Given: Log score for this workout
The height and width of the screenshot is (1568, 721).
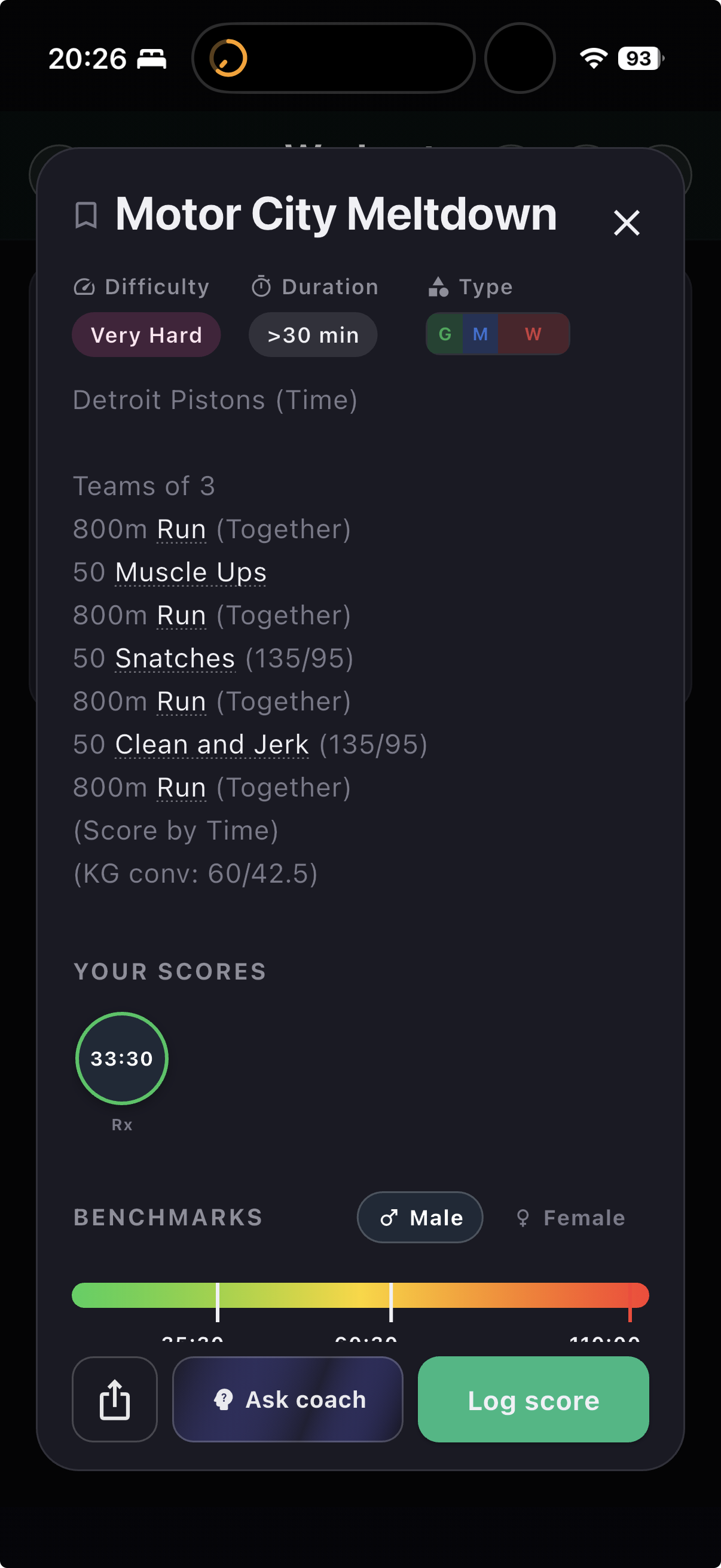Looking at the screenshot, I should click(x=533, y=1399).
